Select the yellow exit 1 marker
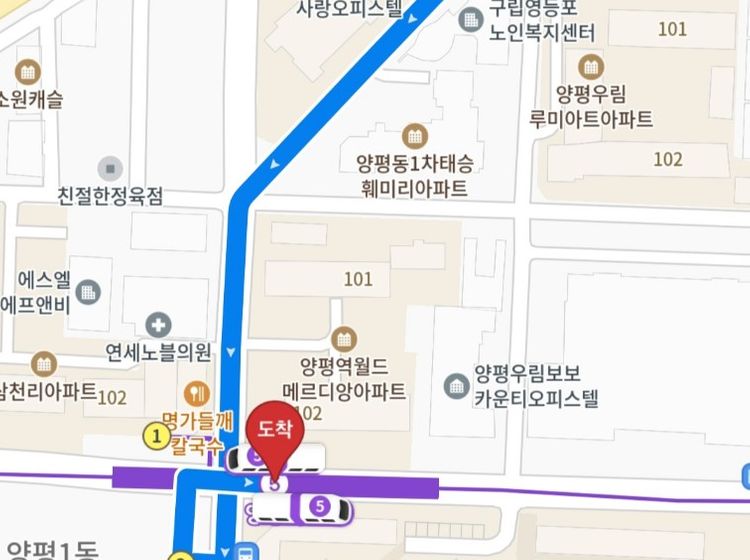 [155, 435]
